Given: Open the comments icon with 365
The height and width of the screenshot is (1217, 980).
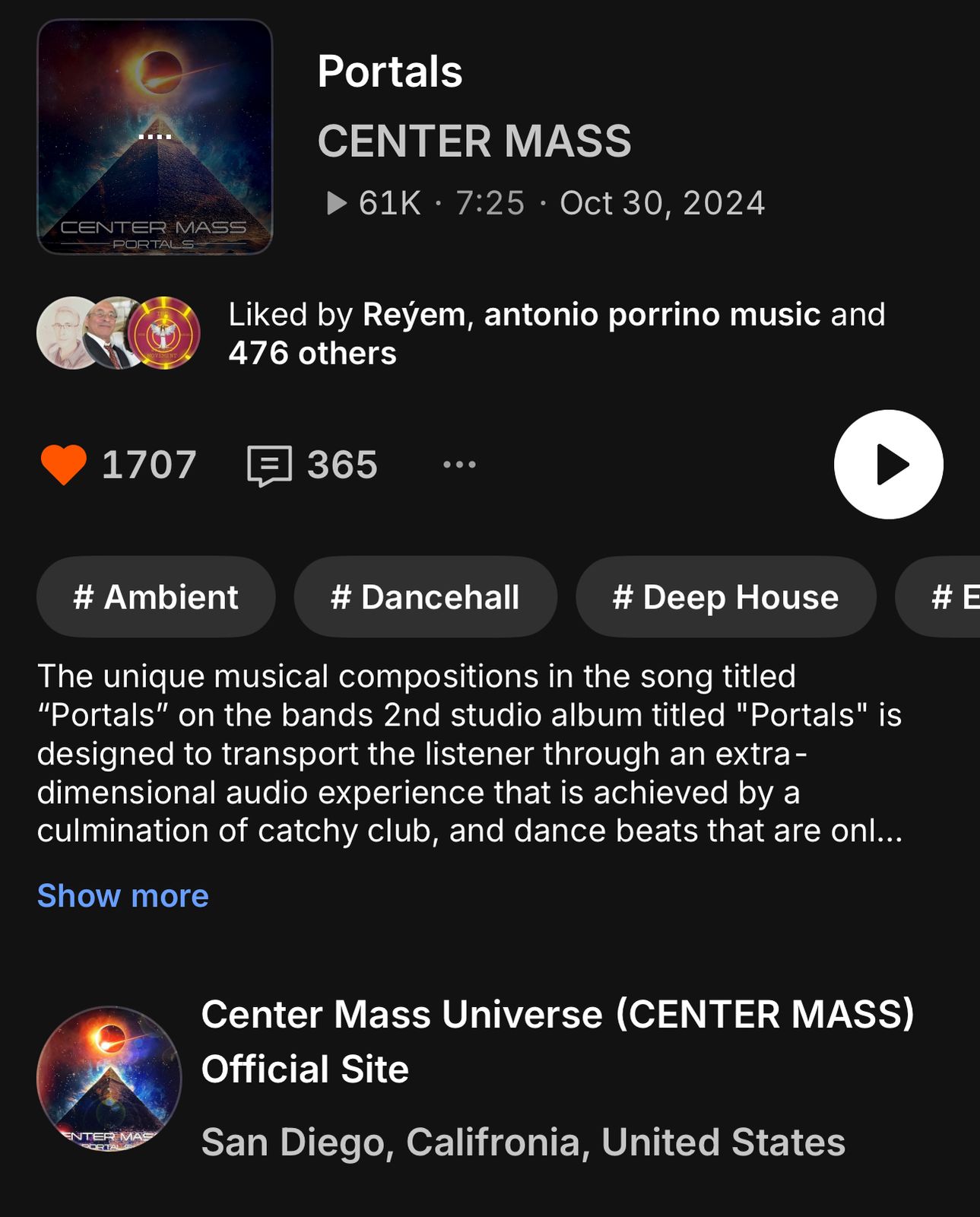Looking at the screenshot, I should [270, 465].
